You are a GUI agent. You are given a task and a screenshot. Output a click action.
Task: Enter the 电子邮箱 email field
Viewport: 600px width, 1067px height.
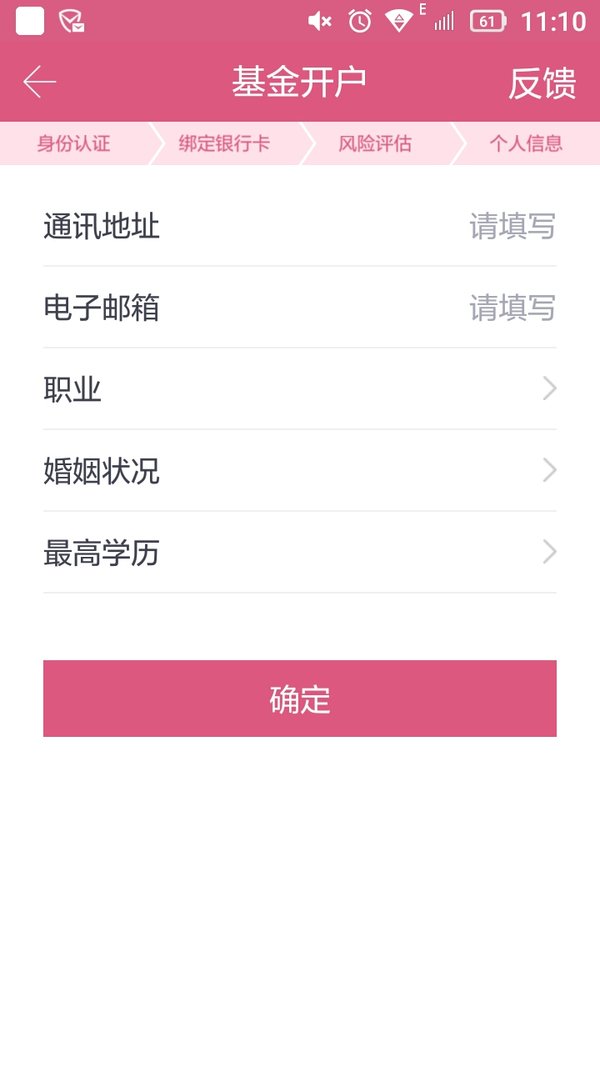click(300, 308)
